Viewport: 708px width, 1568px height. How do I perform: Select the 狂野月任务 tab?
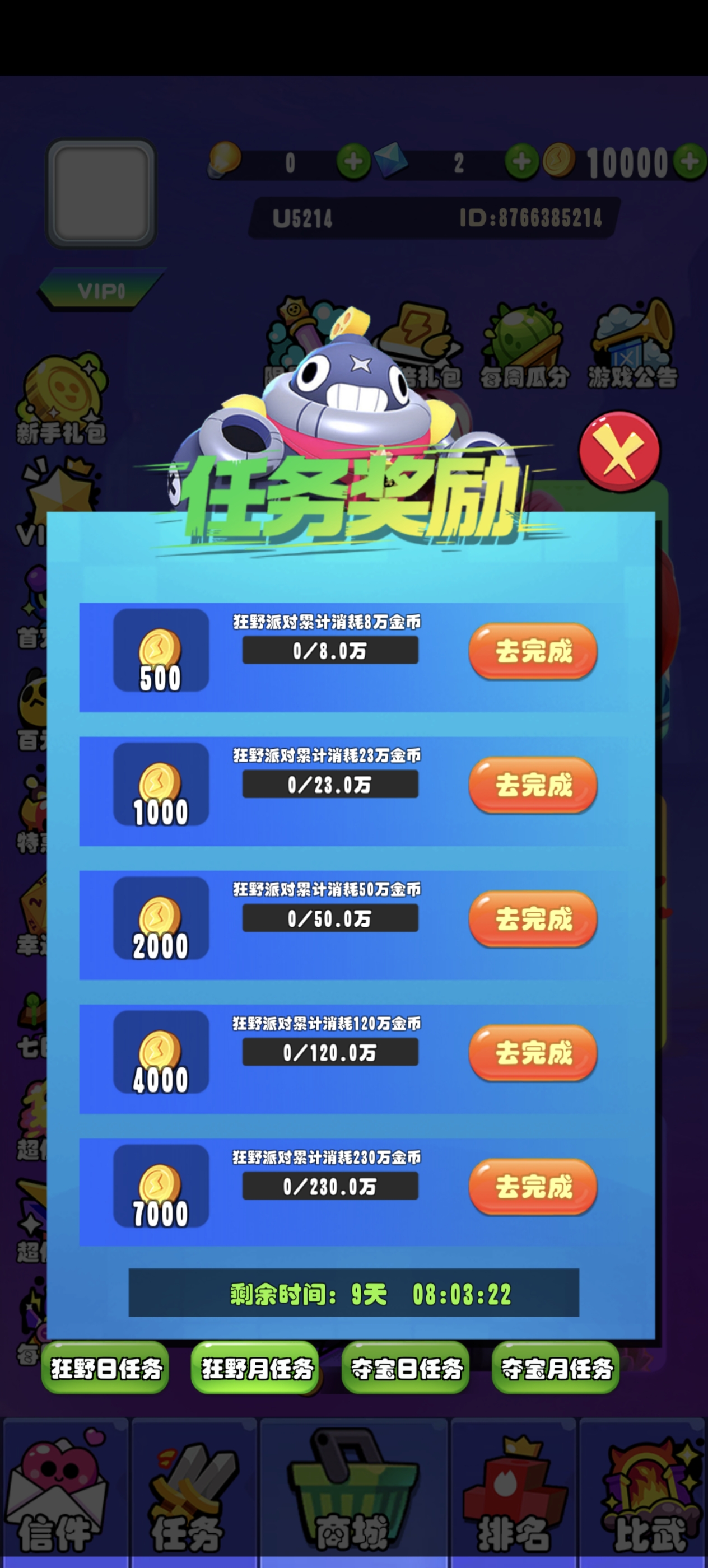tap(255, 1369)
